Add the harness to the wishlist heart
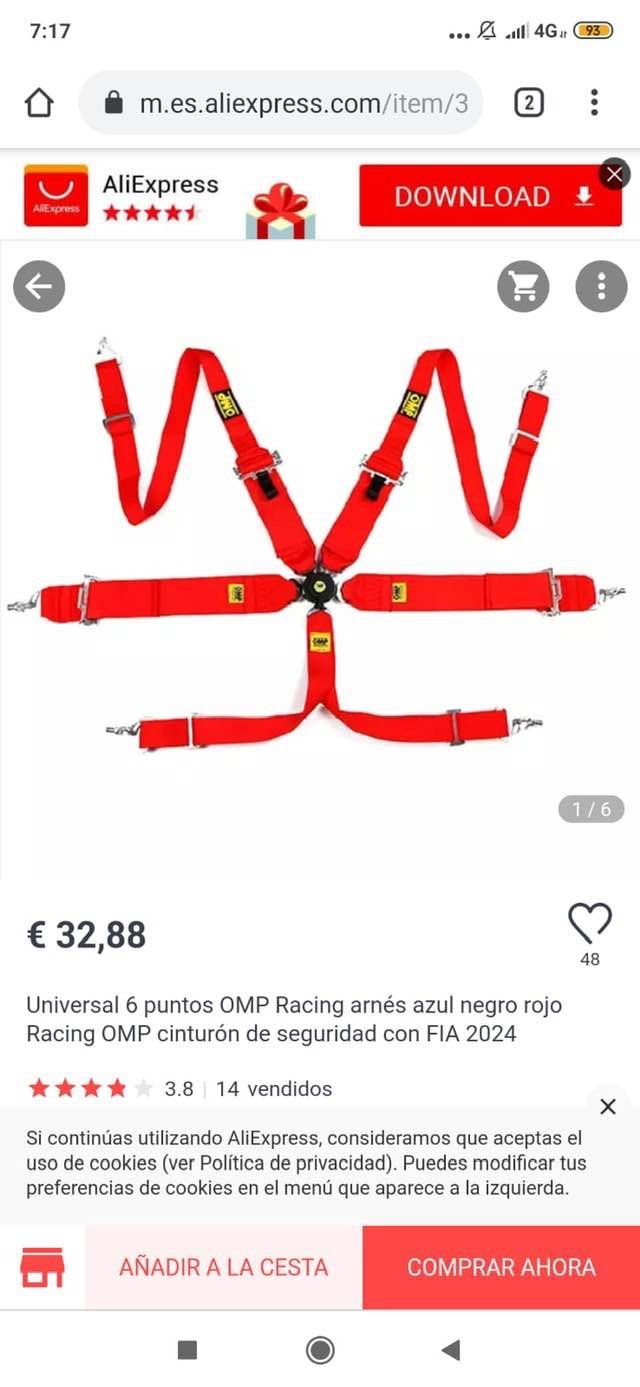 590,923
